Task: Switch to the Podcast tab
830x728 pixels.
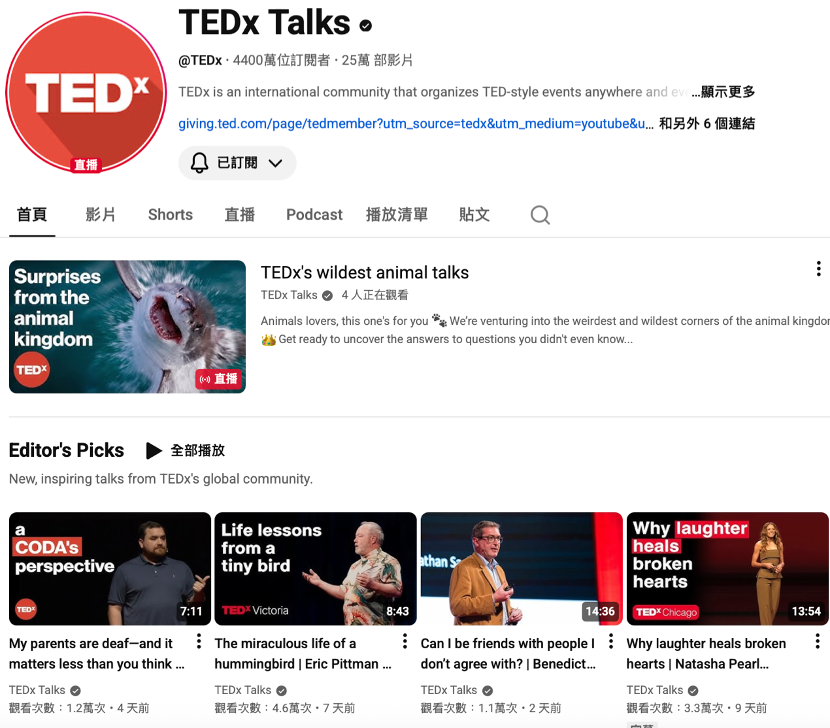Action: pos(314,214)
